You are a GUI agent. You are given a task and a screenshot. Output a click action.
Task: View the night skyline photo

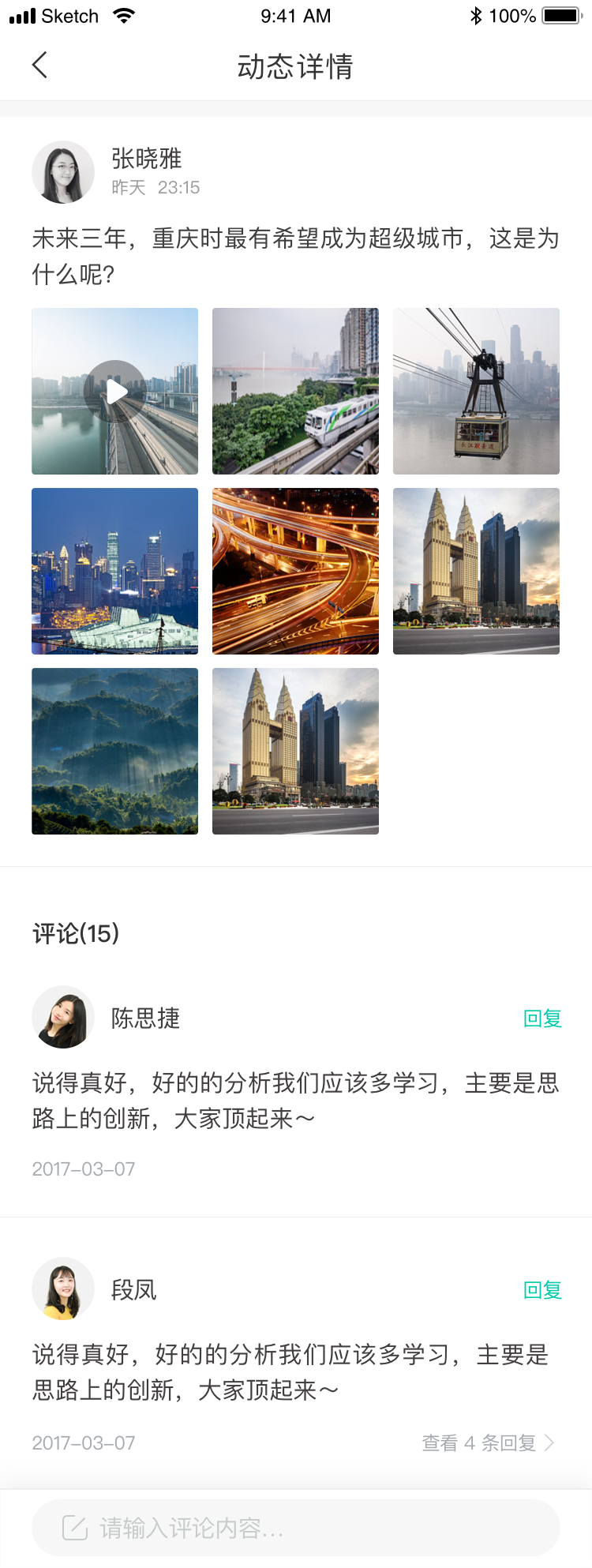tap(115, 572)
